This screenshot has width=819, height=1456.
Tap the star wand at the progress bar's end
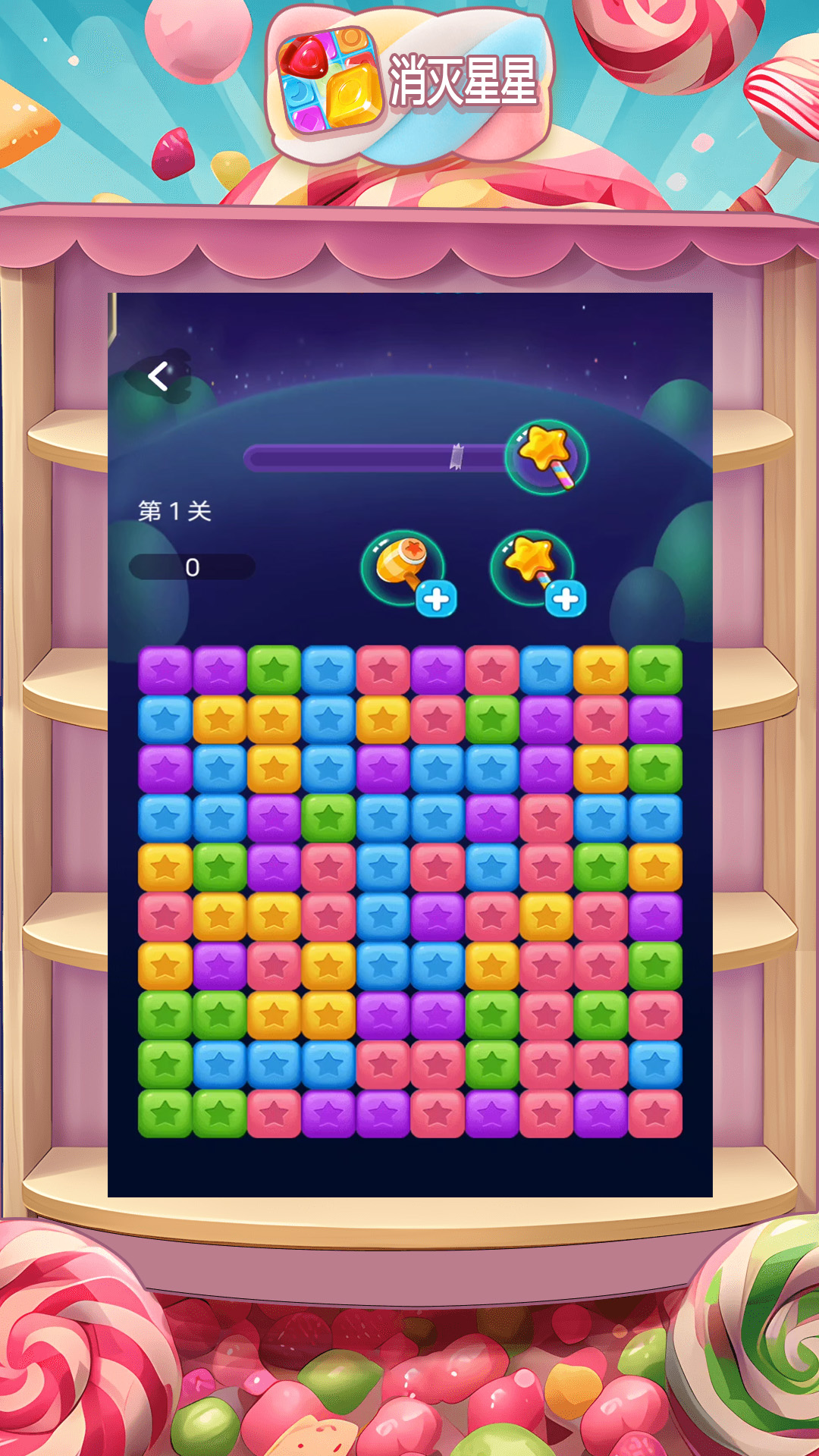pos(547,457)
